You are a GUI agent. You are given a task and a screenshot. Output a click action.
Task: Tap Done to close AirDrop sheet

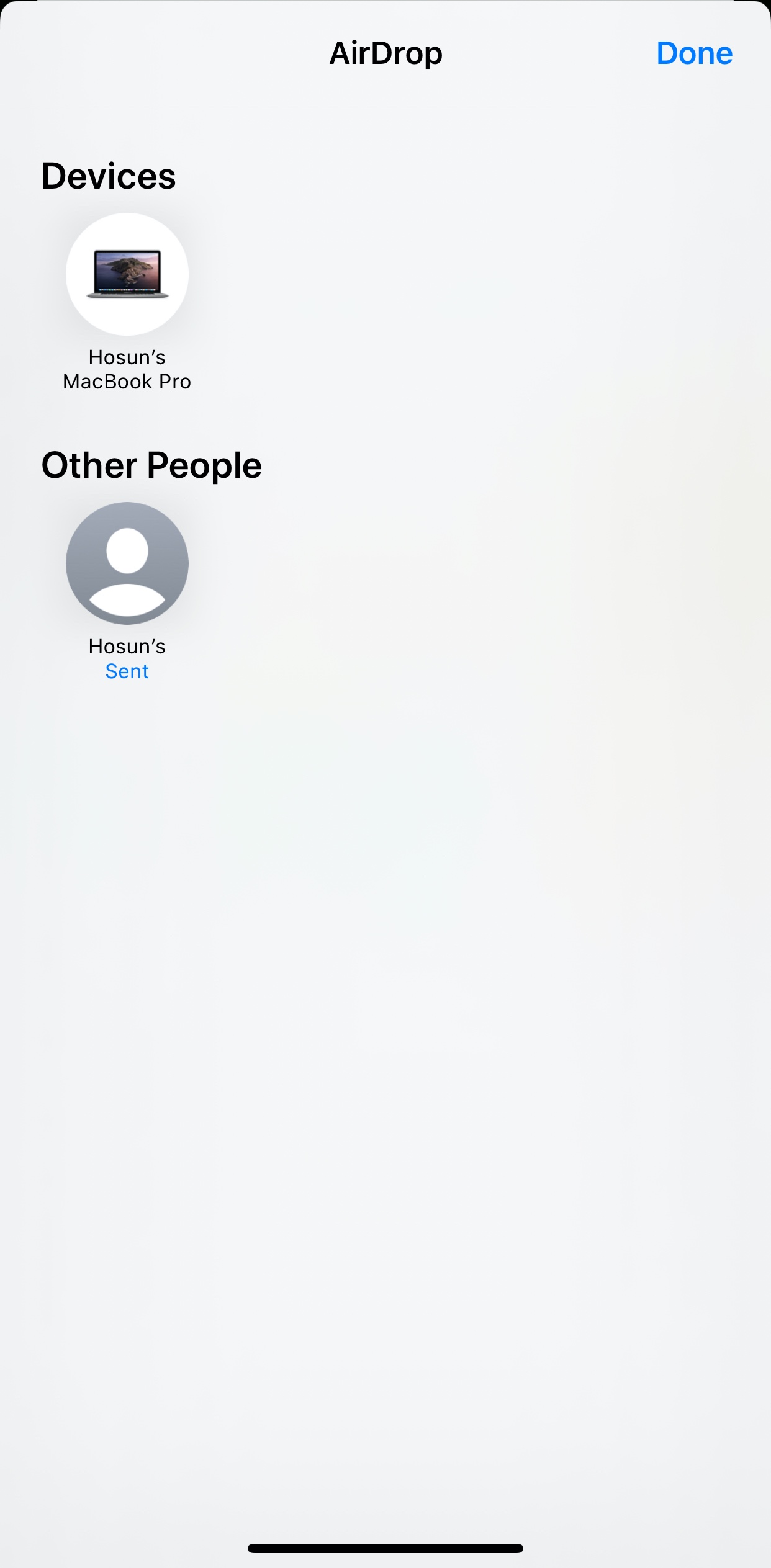click(694, 53)
